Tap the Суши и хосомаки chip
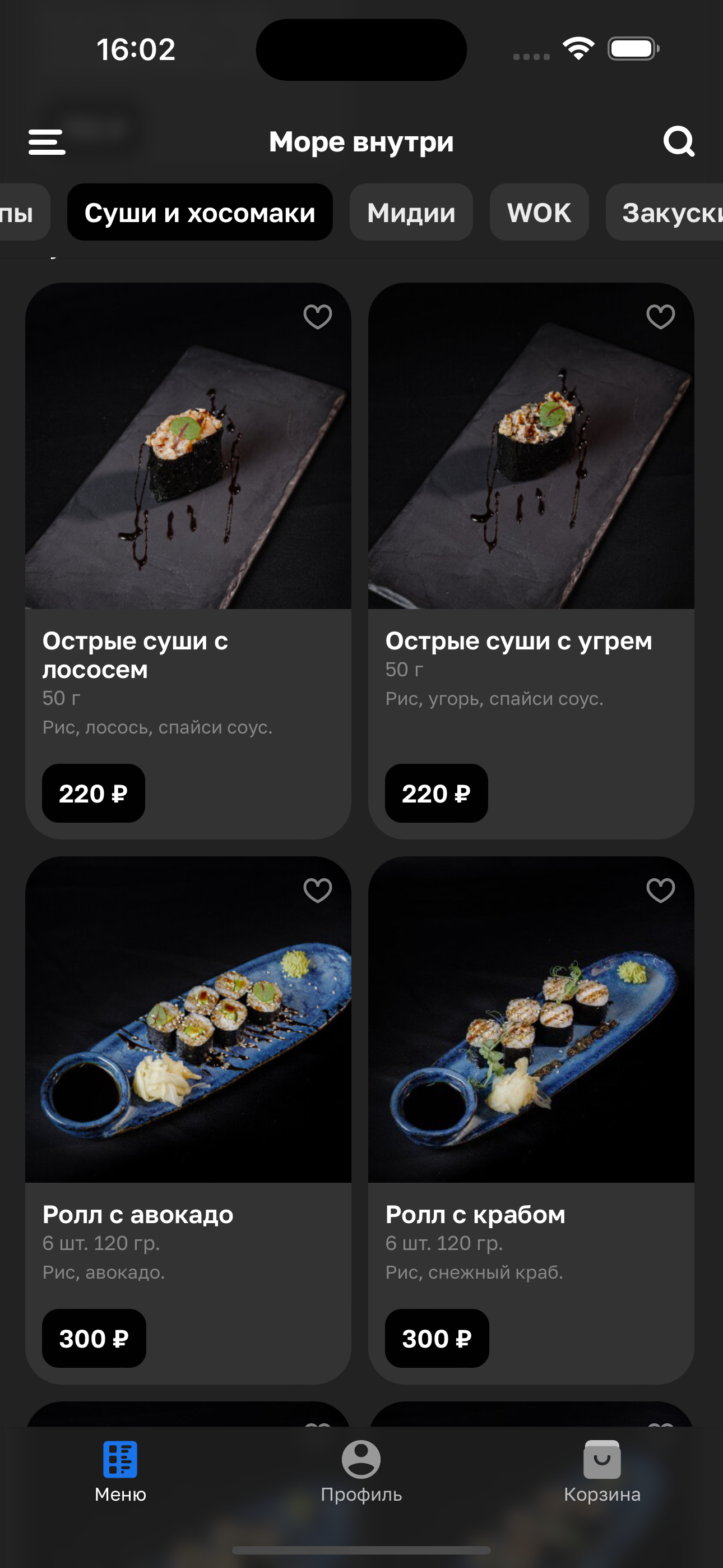The image size is (723, 1568). point(200,213)
